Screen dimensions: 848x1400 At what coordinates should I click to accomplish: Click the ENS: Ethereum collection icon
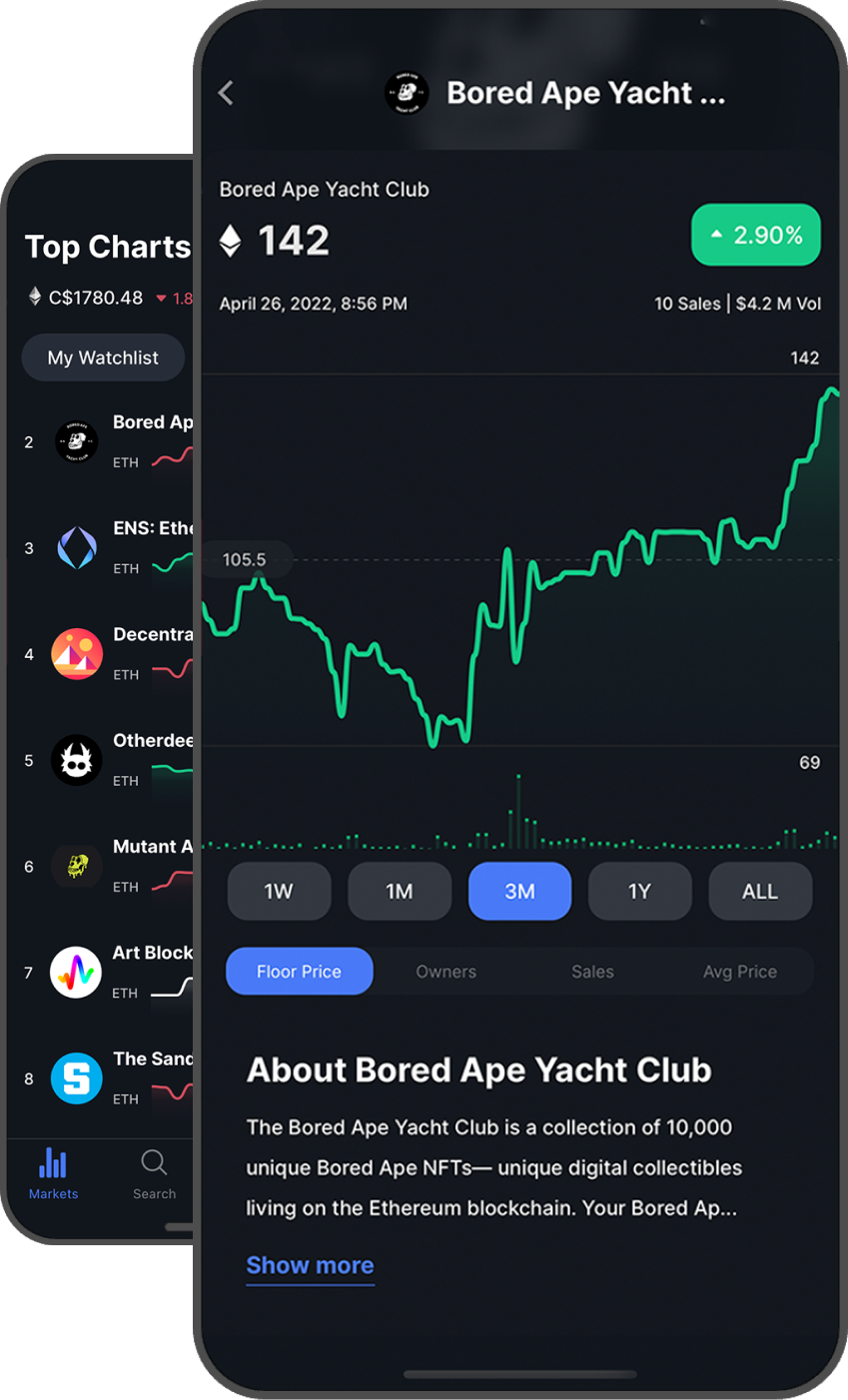coord(77,547)
